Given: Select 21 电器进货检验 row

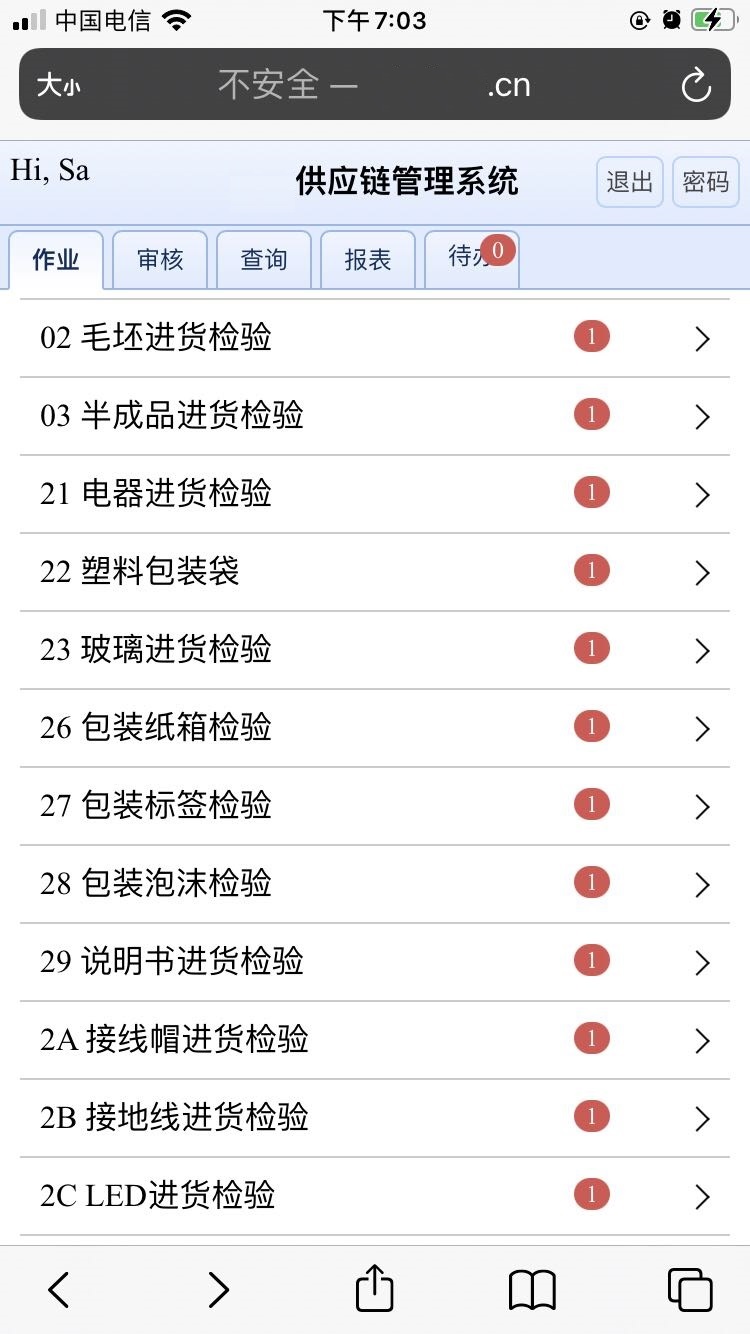Looking at the screenshot, I should (375, 494).
